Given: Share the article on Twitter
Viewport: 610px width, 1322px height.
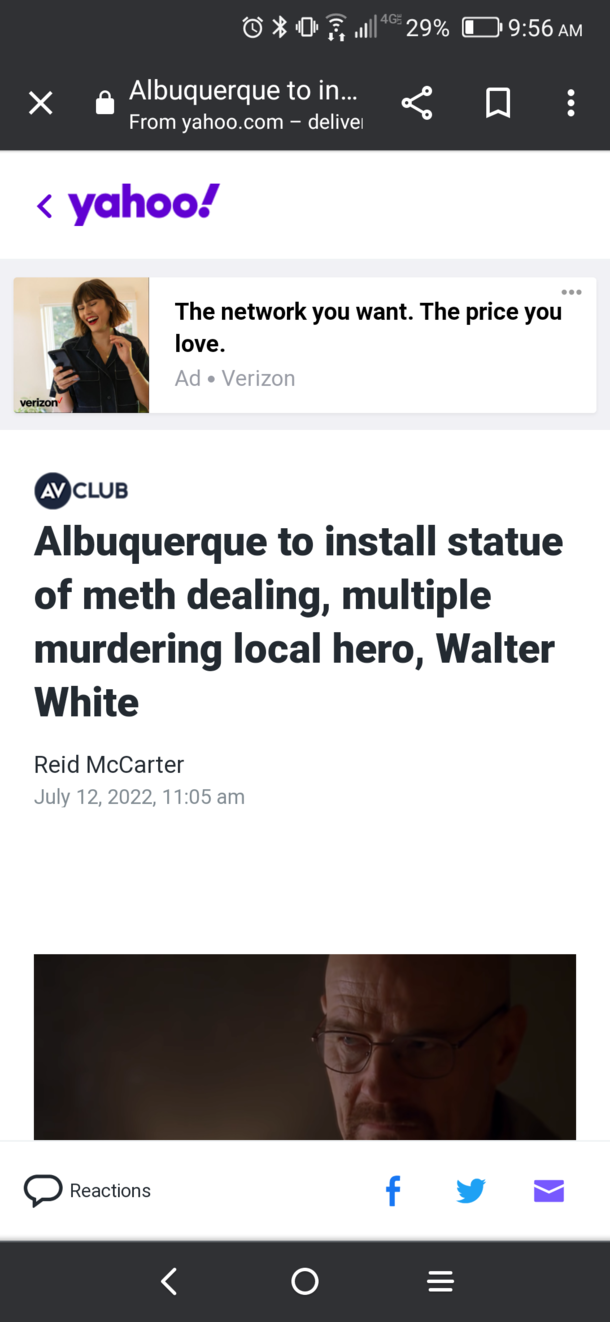Looking at the screenshot, I should tap(471, 1190).
